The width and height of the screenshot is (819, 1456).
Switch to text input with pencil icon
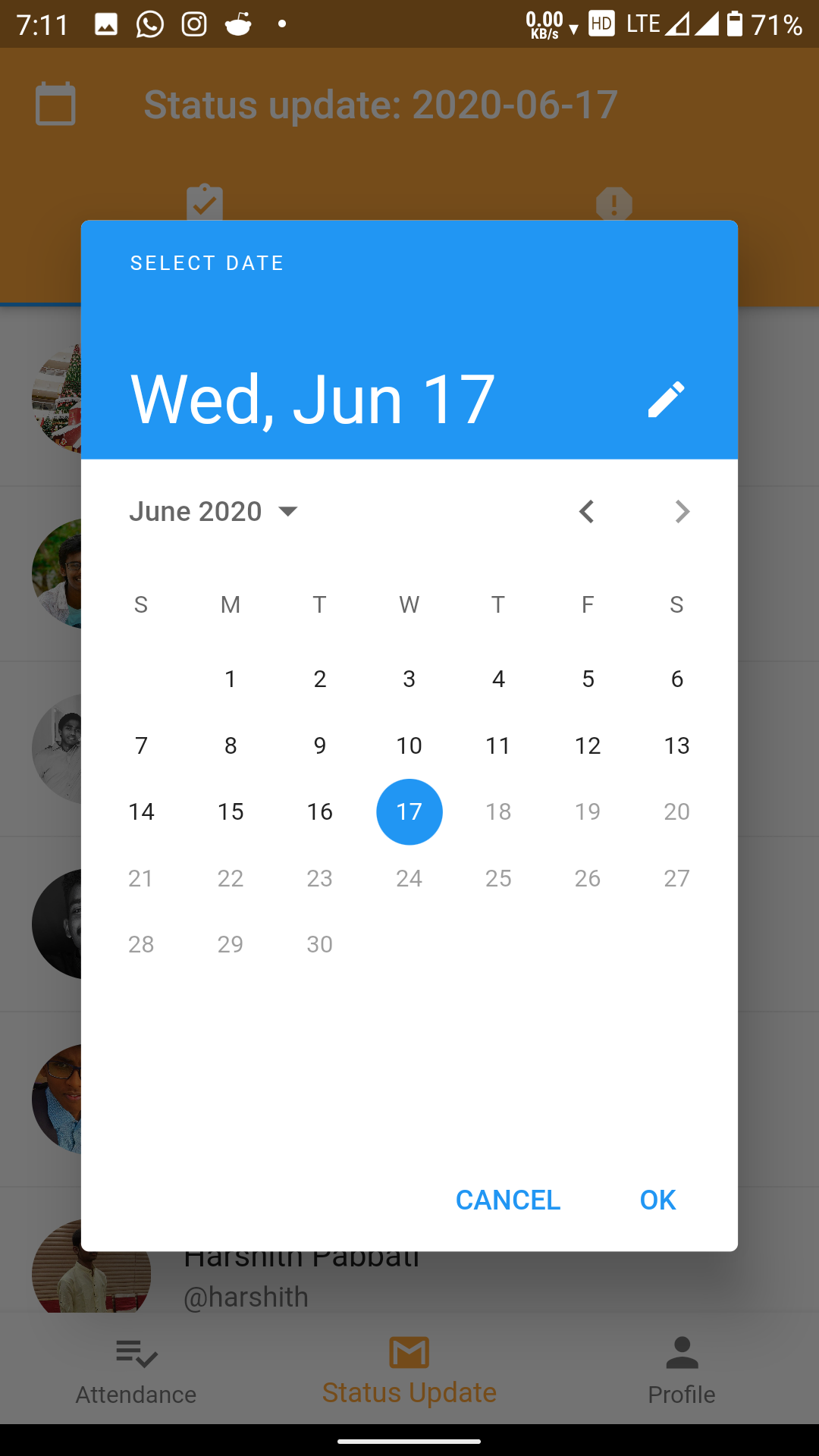coord(666,399)
